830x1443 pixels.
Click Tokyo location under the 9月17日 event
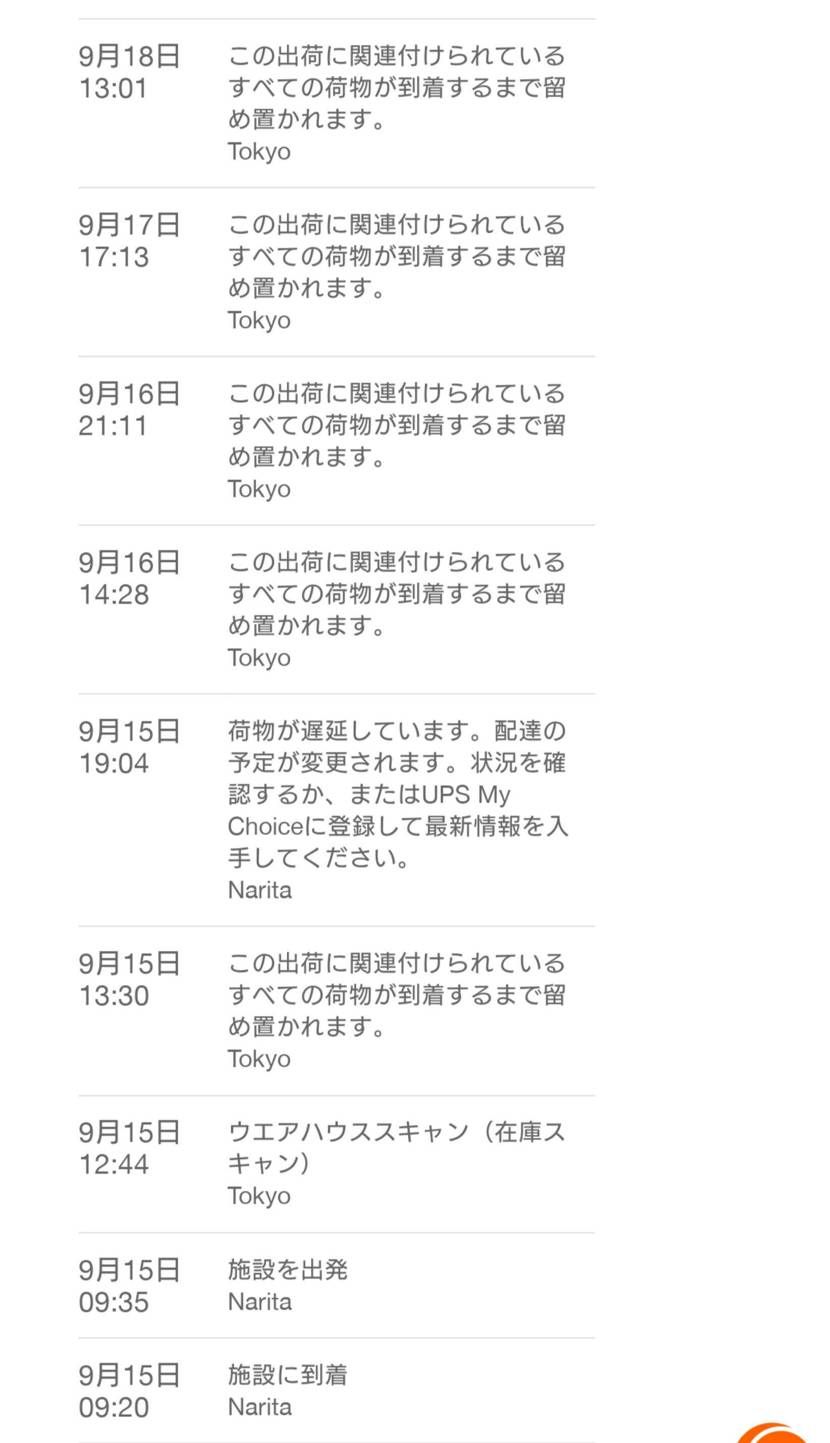tap(258, 319)
